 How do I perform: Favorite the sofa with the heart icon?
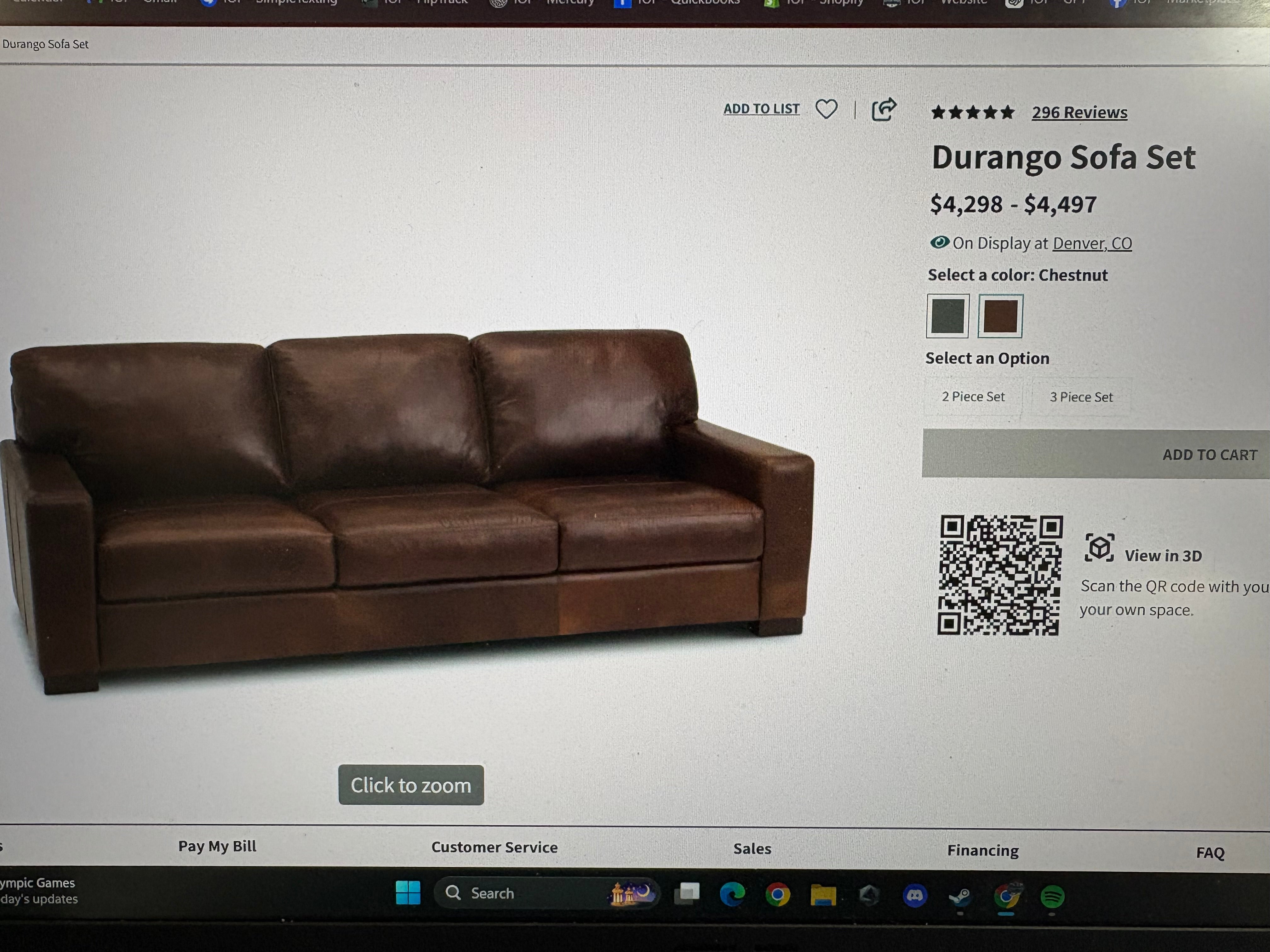[826, 109]
